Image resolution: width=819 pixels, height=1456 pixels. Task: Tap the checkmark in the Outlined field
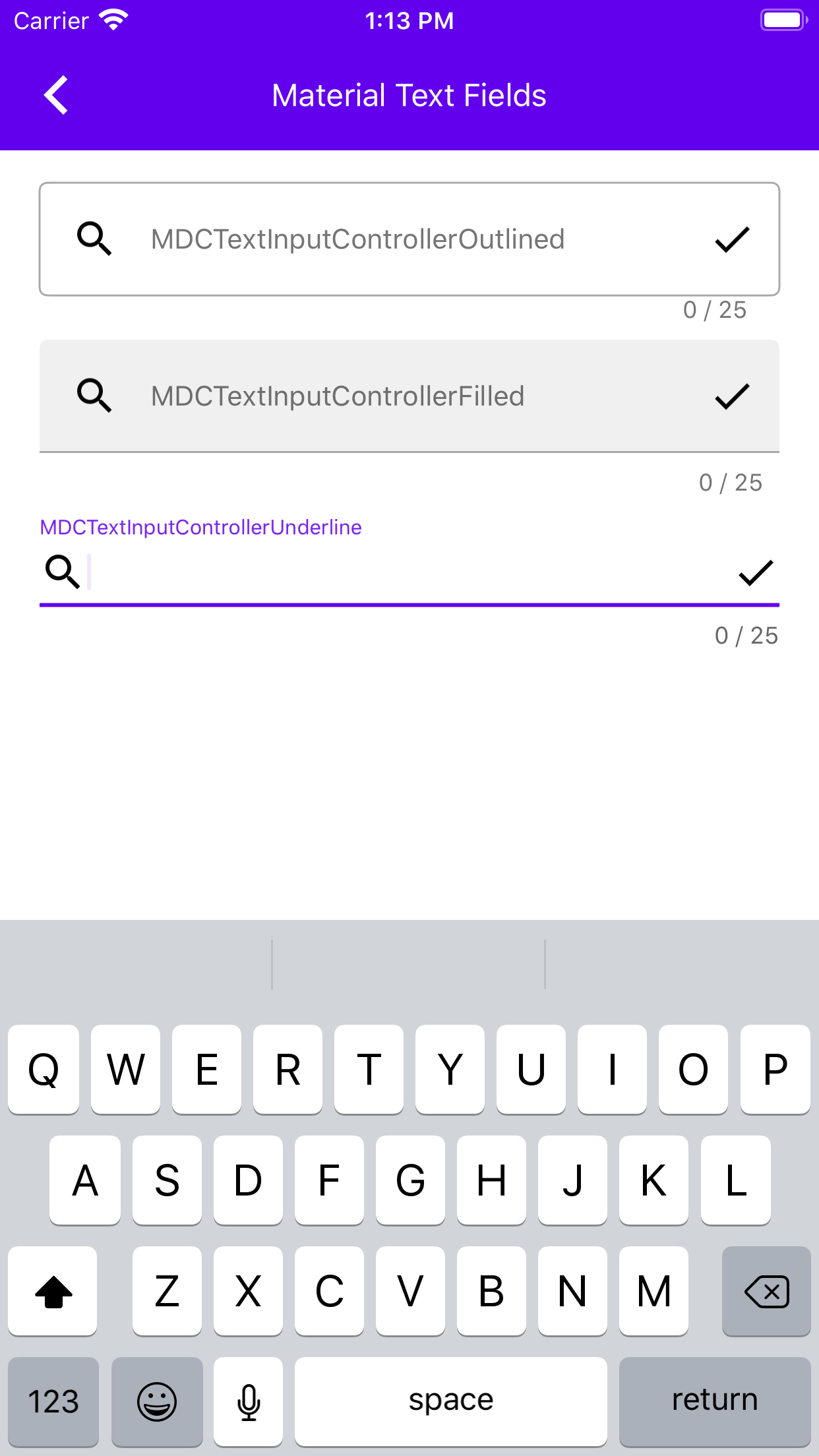[732, 239]
